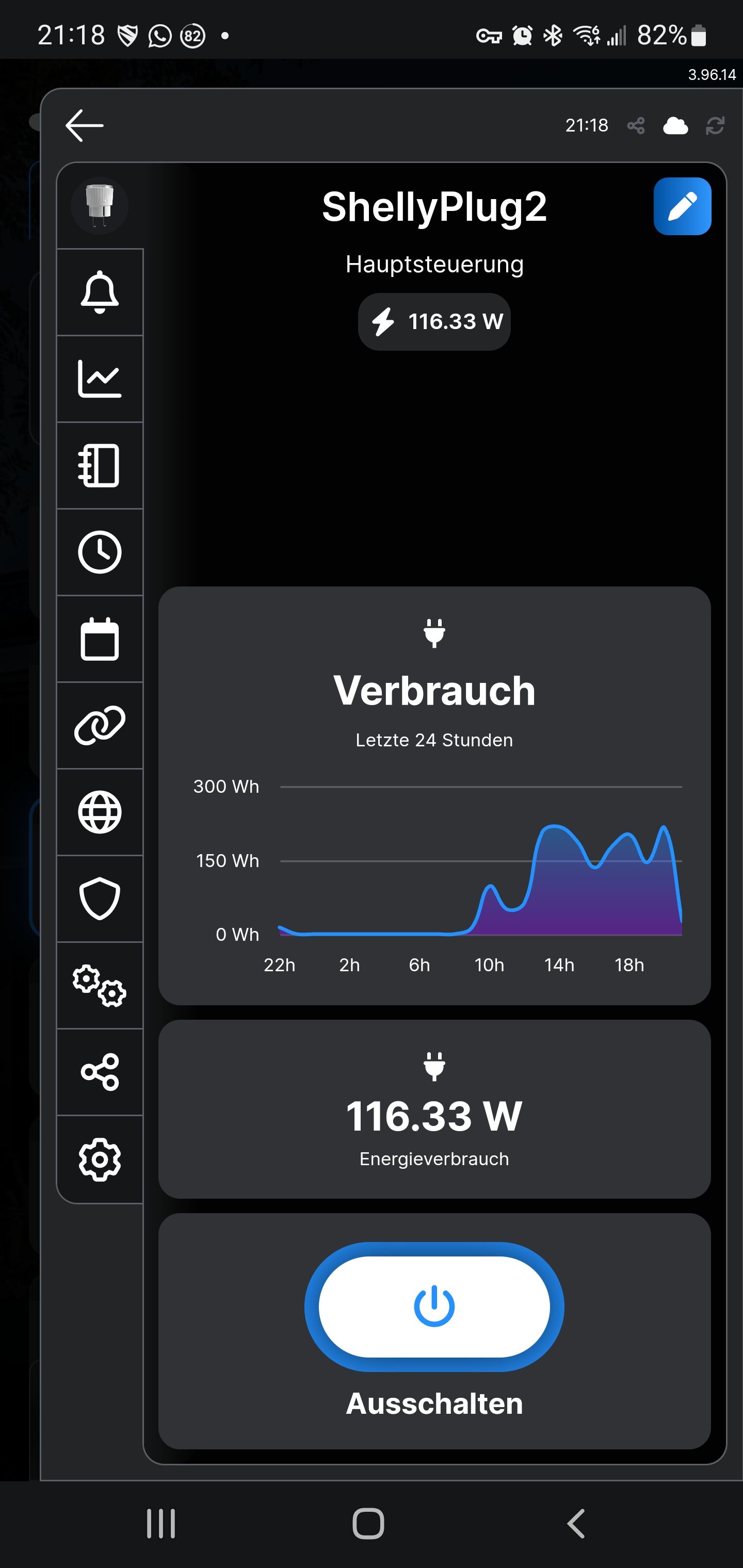Open the notifications bell in sidebar
Viewport: 743px width, 1568px height.
(100, 292)
